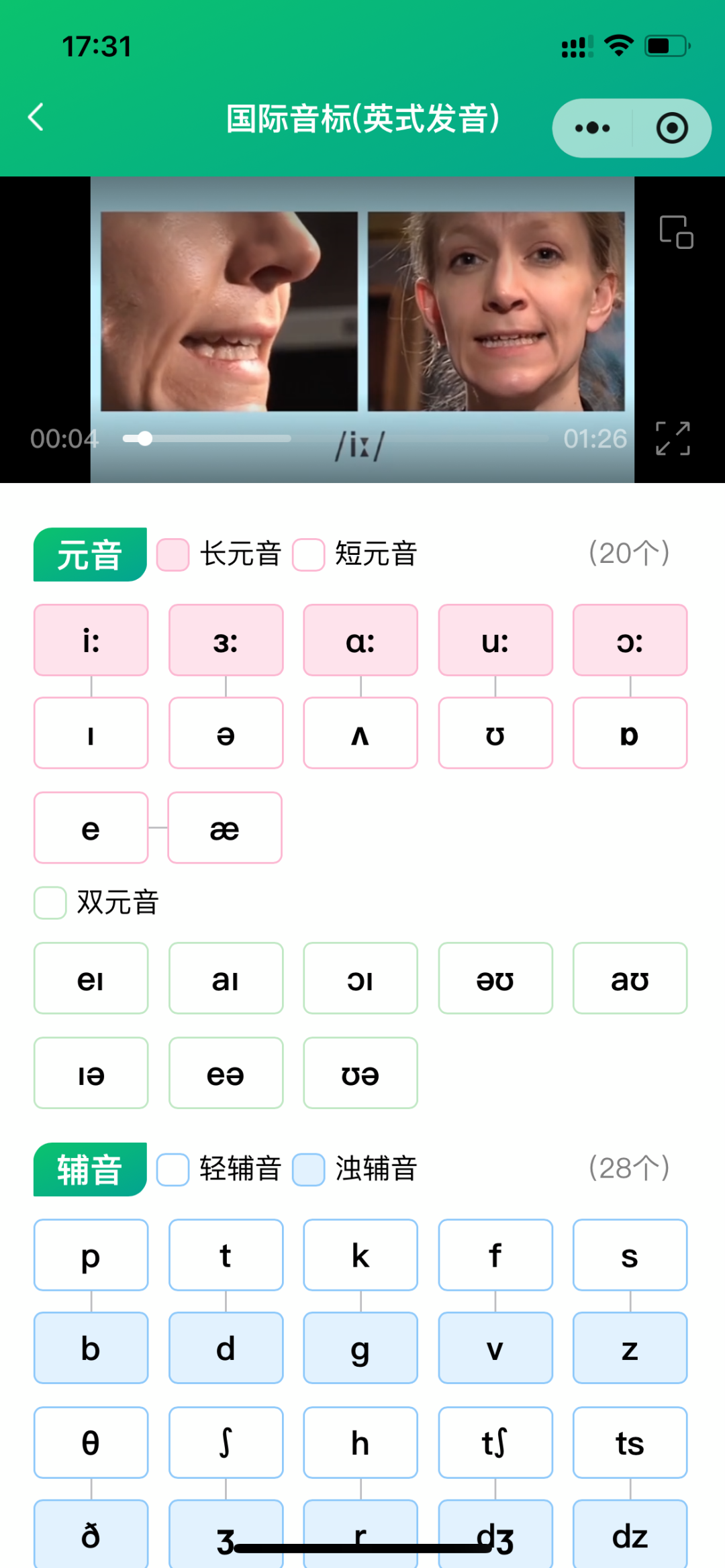Tap the consonant tʃ card
Viewport: 725px width, 1568px height.
[495, 1443]
